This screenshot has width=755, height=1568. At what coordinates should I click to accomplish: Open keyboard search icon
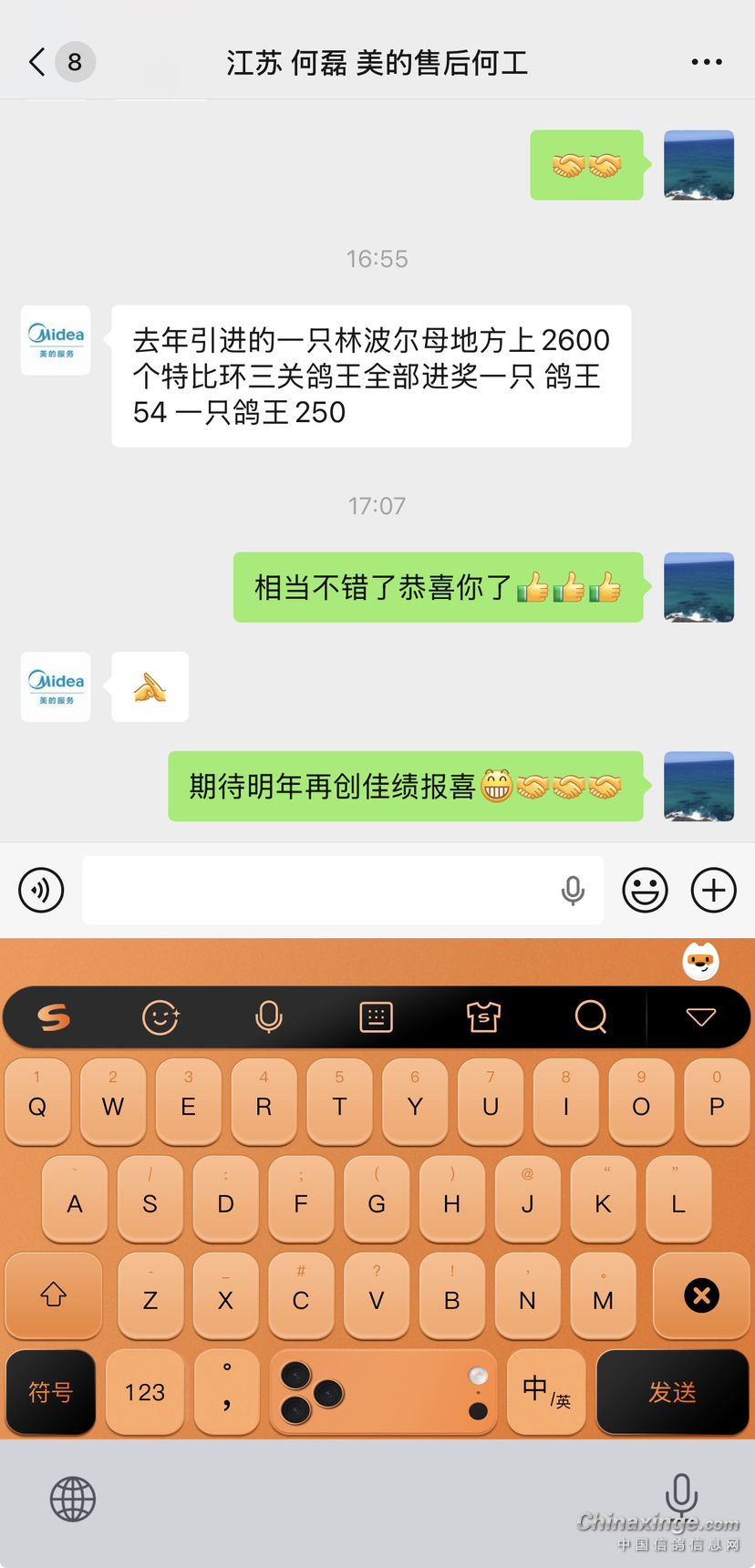tap(590, 1016)
